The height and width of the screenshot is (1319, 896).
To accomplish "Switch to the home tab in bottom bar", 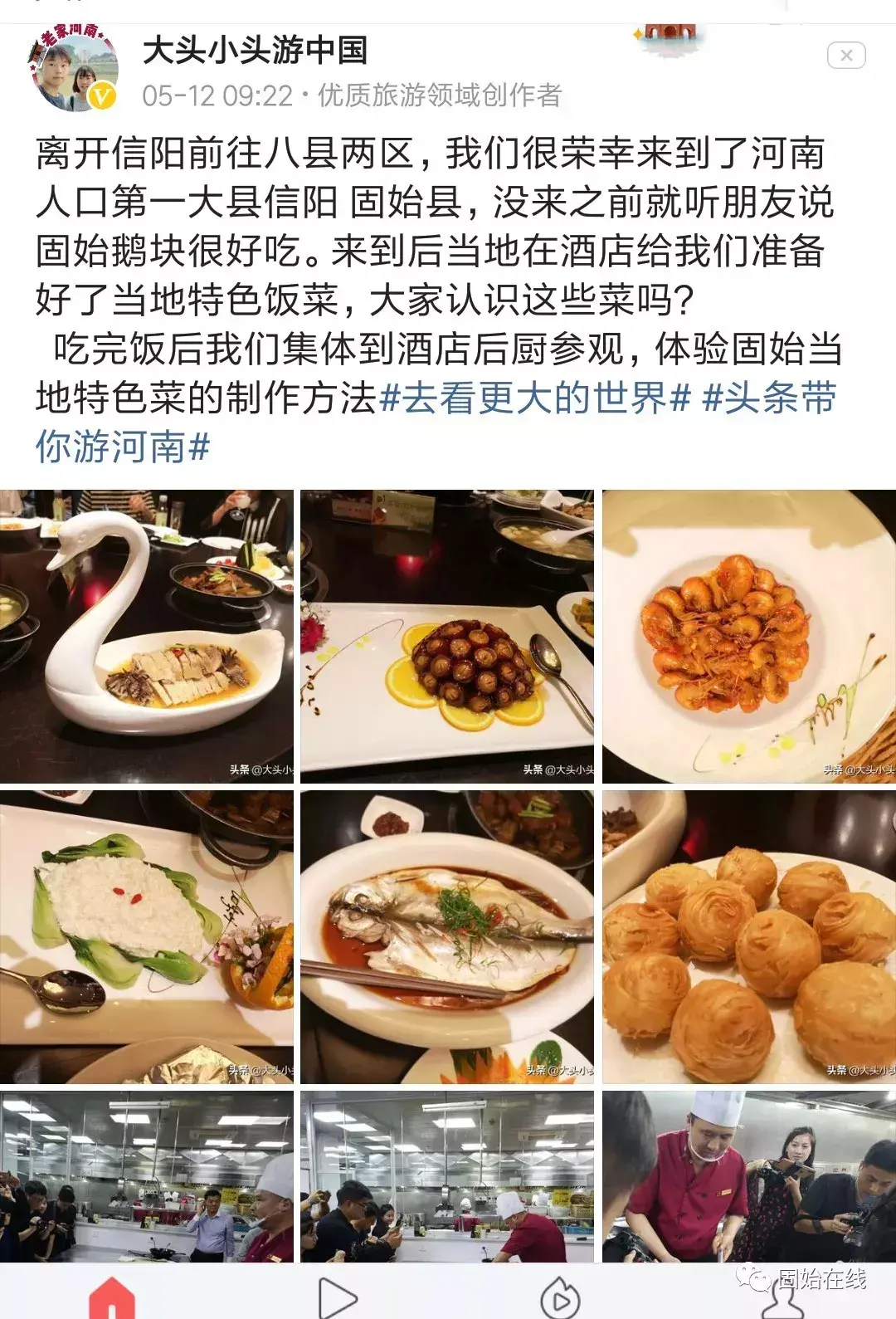I will click(x=111, y=1298).
